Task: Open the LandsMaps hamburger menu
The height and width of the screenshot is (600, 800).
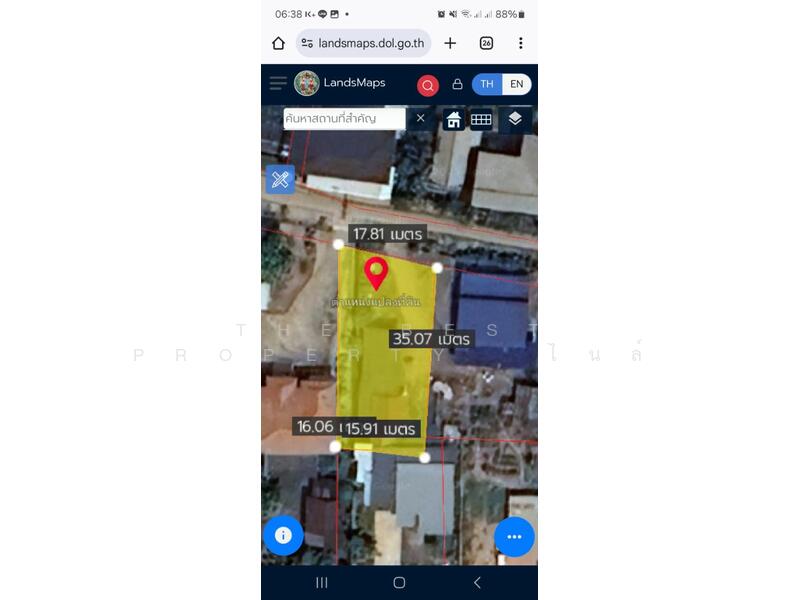Action: pyautogui.click(x=278, y=84)
